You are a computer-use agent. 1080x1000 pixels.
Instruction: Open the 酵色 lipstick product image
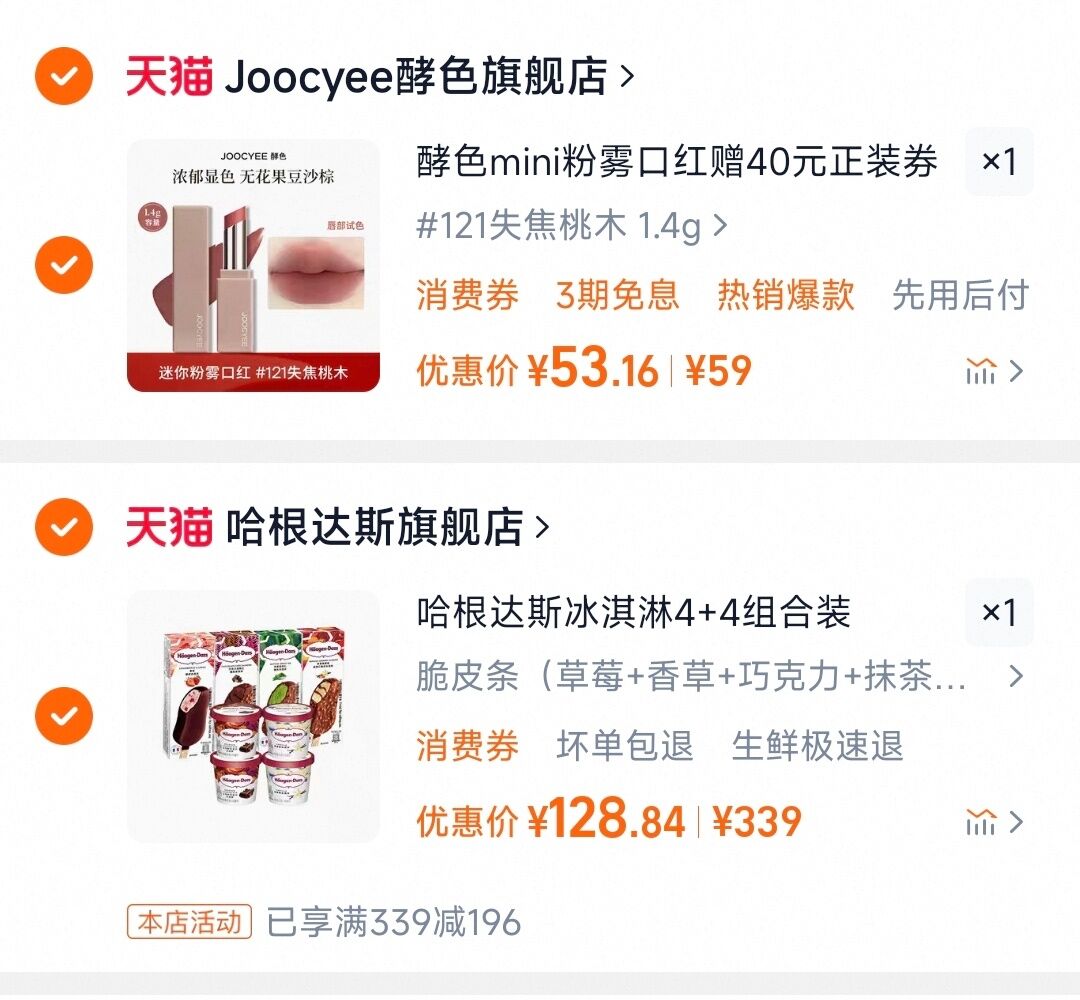[x=253, y=265]
